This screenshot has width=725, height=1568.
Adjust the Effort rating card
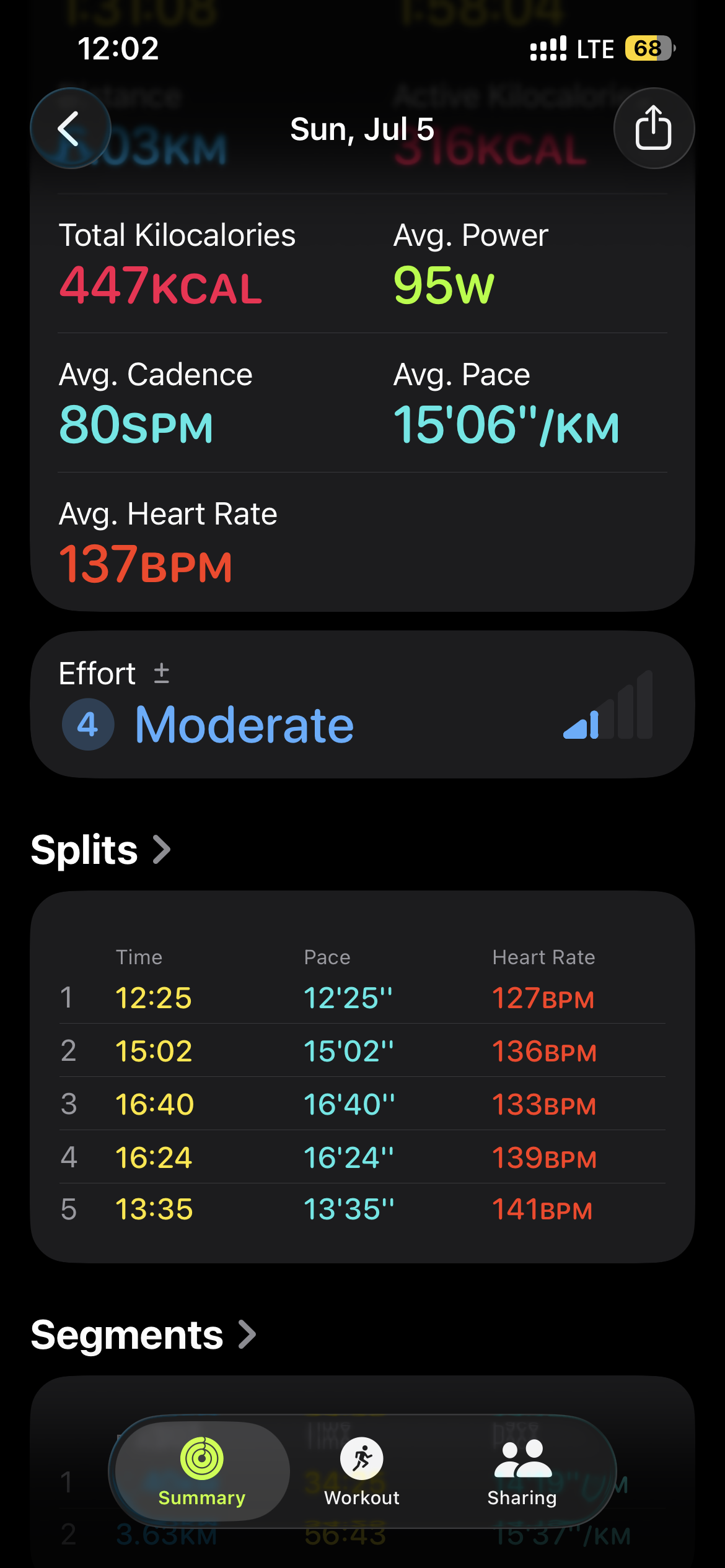coord(362,705)
